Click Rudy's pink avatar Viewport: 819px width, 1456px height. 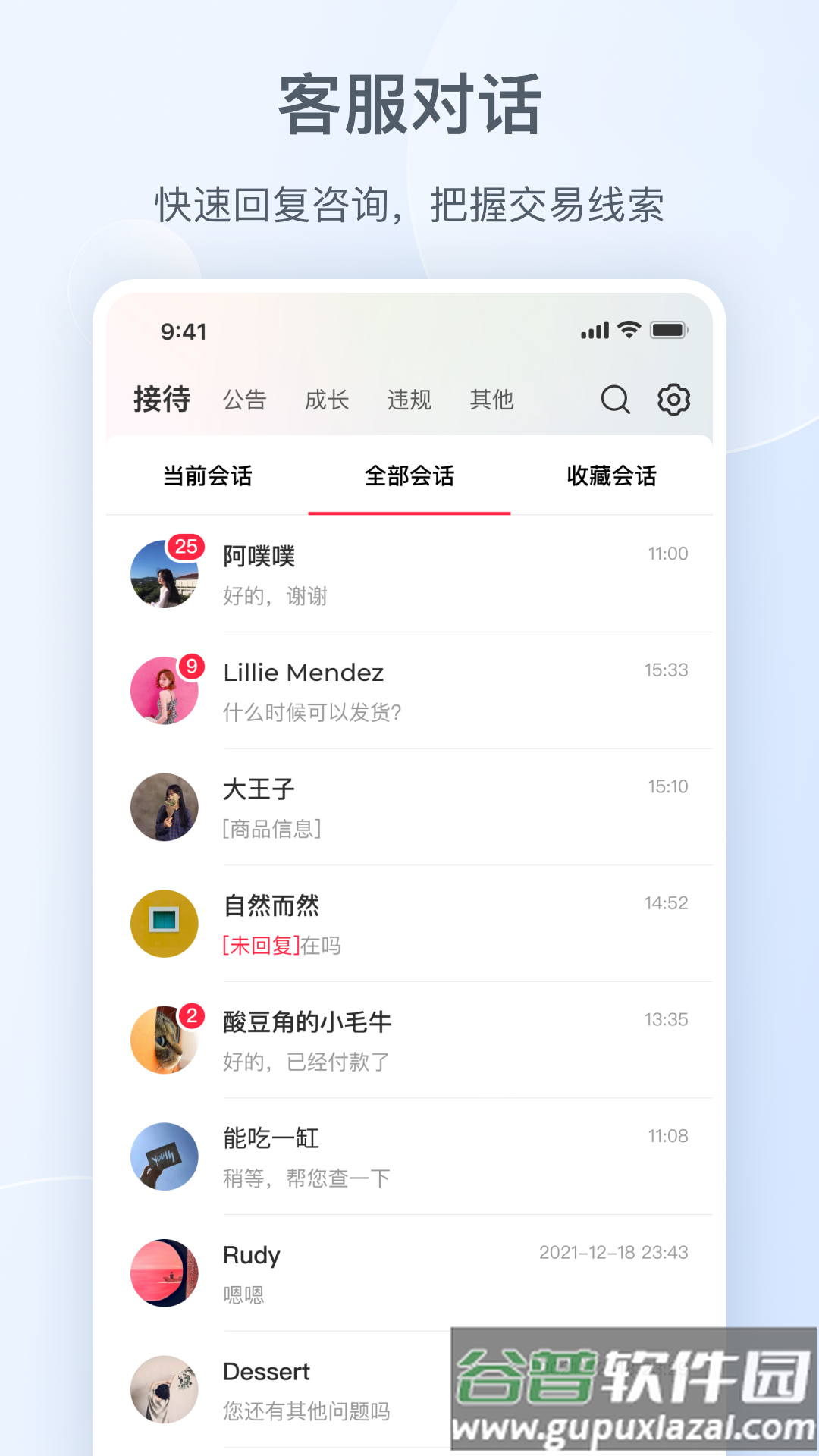point(165,1273)
